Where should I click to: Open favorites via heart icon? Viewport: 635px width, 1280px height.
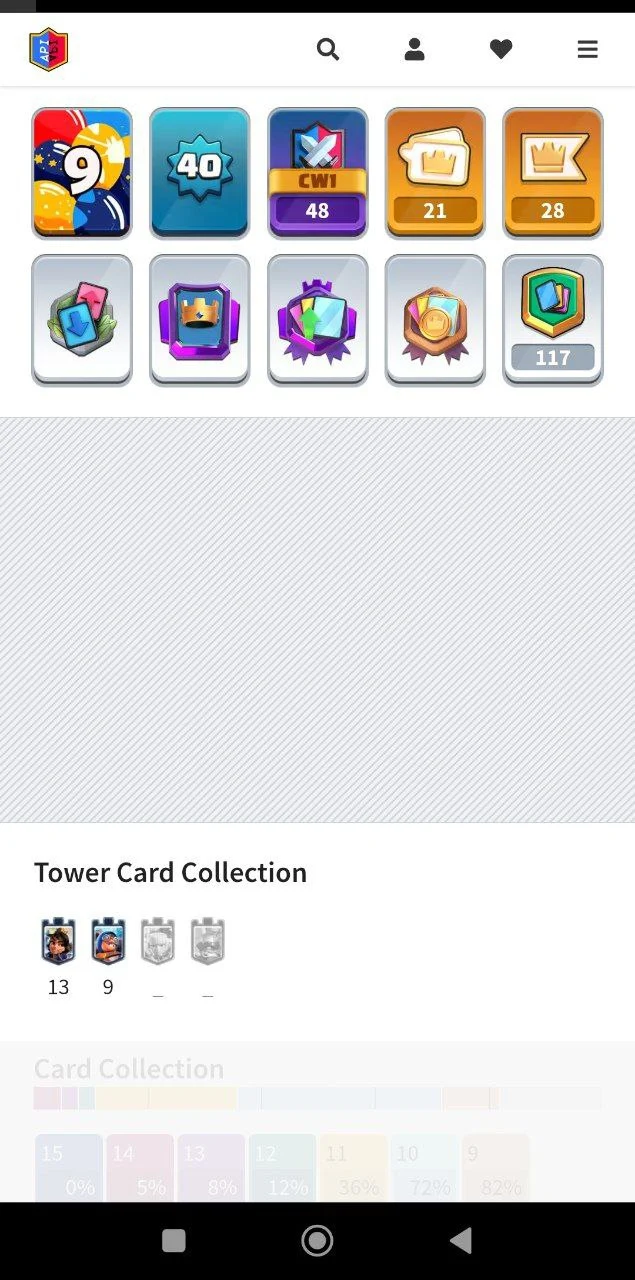501,49
